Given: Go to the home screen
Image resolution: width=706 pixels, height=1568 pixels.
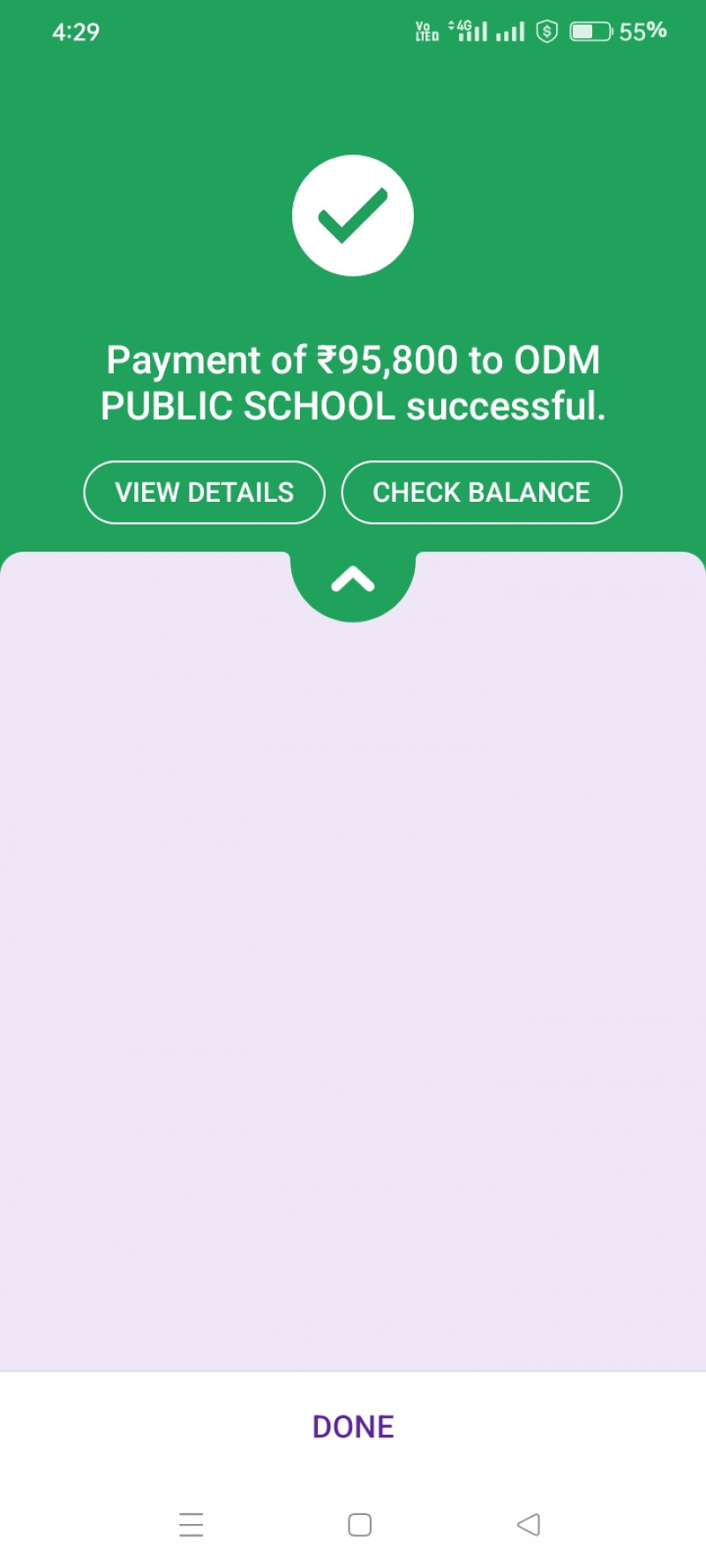Looking at the screenshot, I should (x=359, y=1525).
